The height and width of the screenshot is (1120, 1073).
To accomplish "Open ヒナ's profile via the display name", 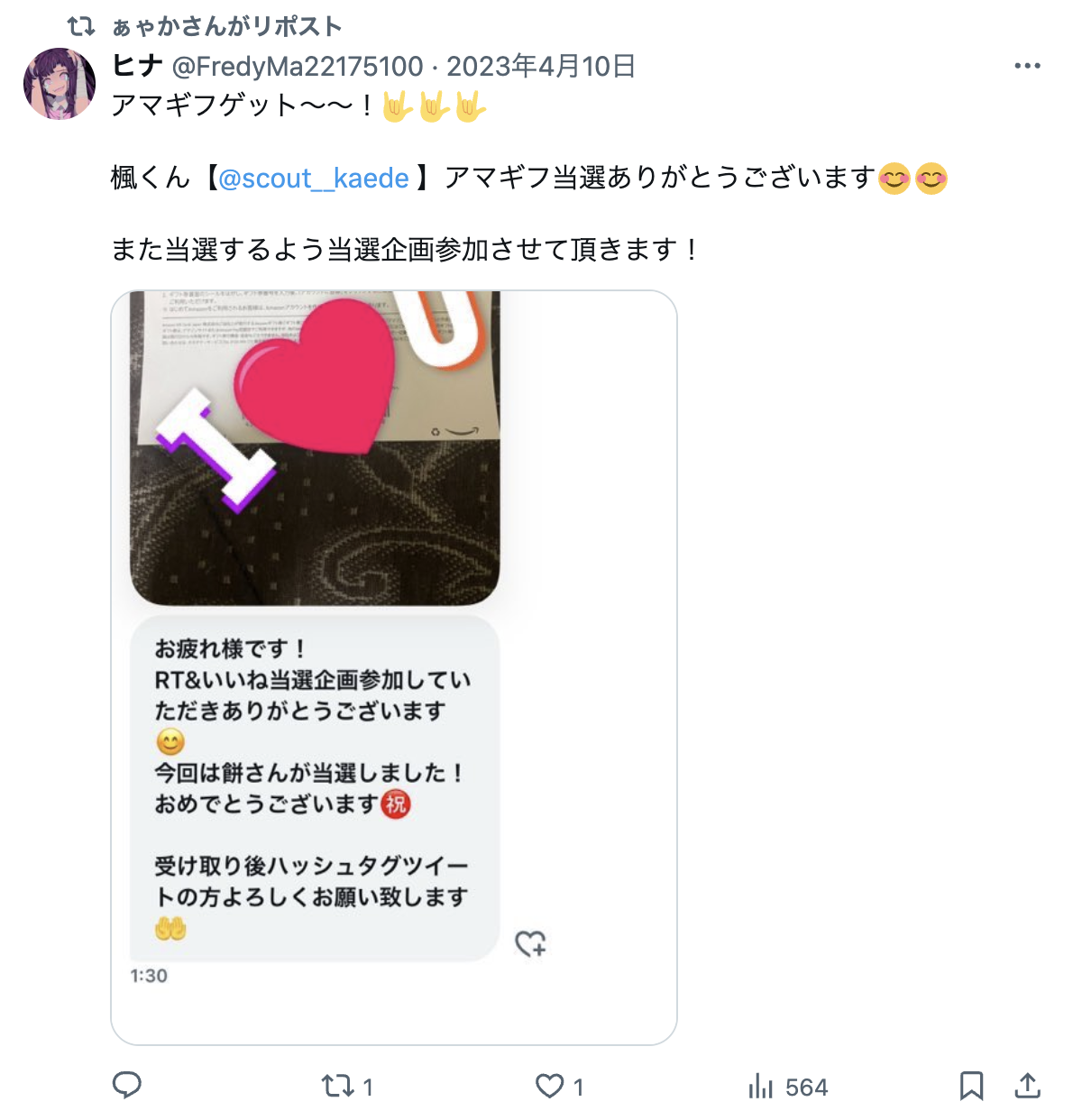I will (137, 66).
